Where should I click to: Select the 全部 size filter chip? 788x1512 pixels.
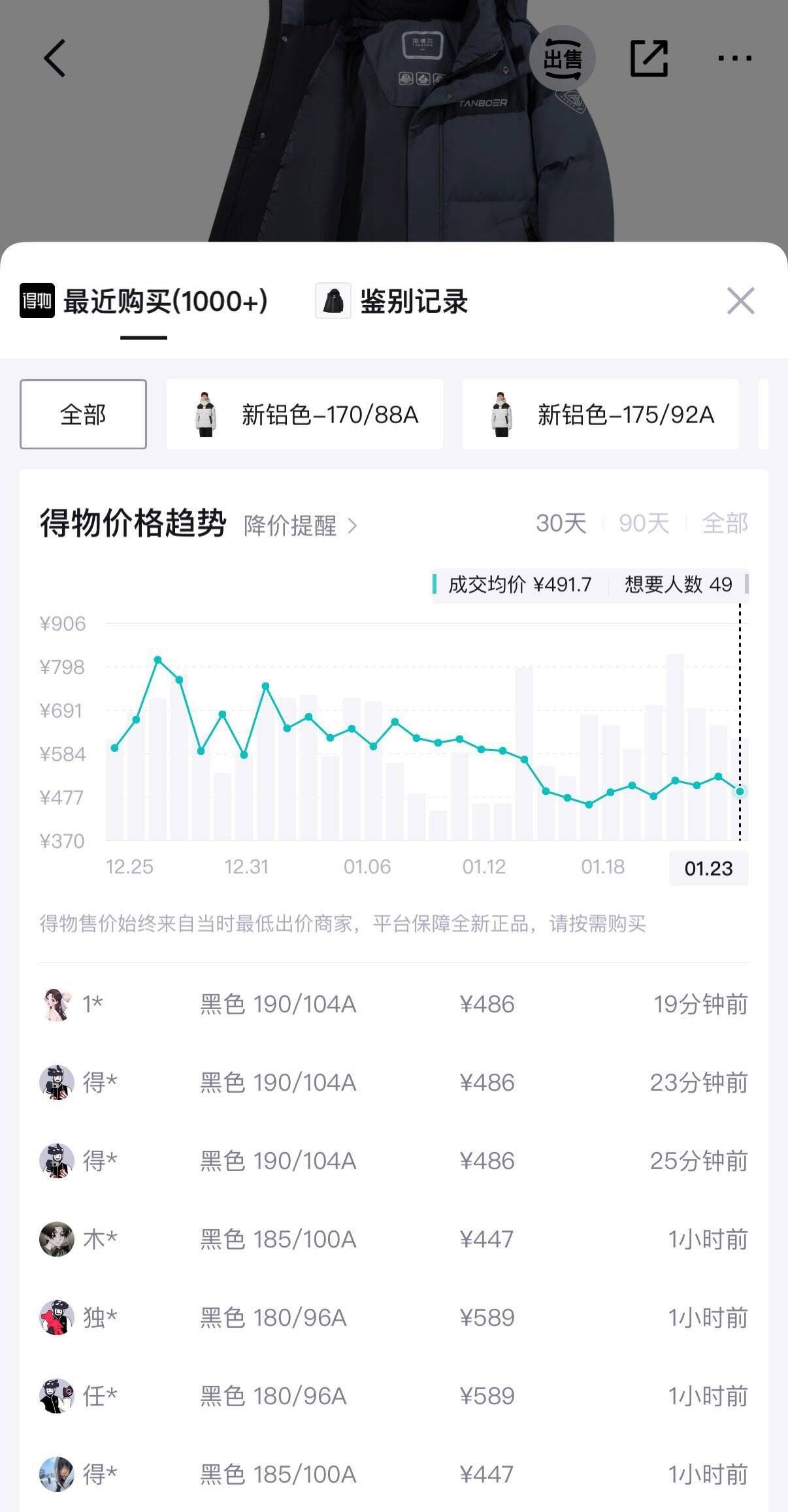[x=83, y=414]
